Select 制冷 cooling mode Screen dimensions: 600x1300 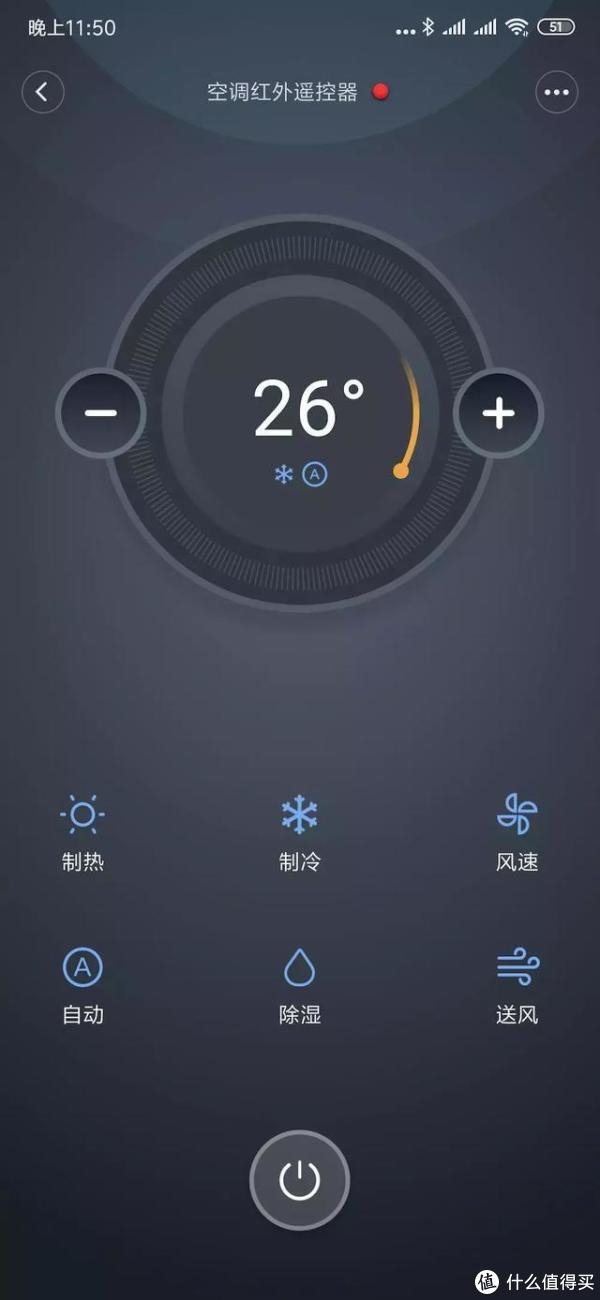(299, 832)
